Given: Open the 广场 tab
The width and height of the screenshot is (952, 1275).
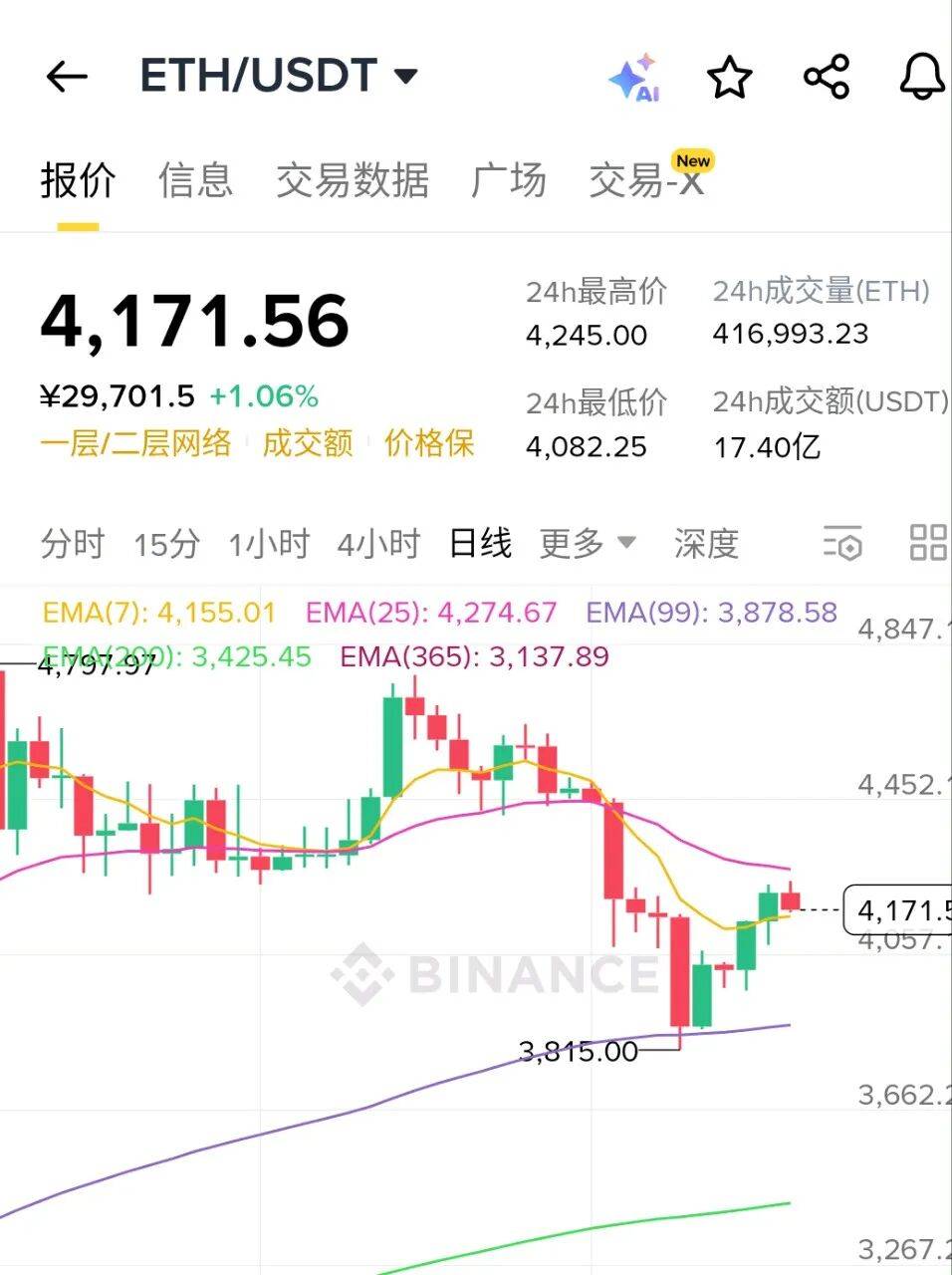Looking at the screenshot, I should click(x=508, y=180).
